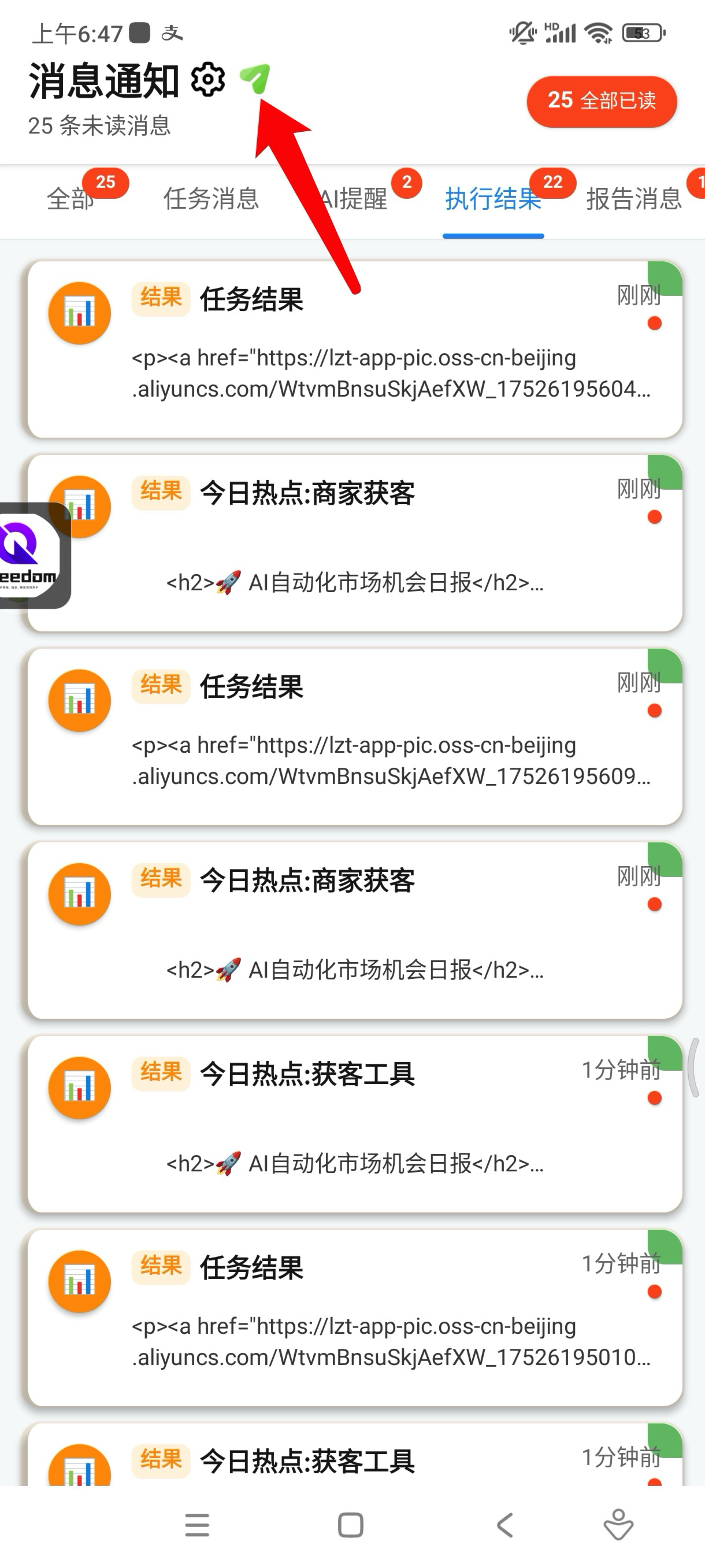The image size is (705, 1568).
Task: Mark all 25 messages as read
Action: (601, 101)
